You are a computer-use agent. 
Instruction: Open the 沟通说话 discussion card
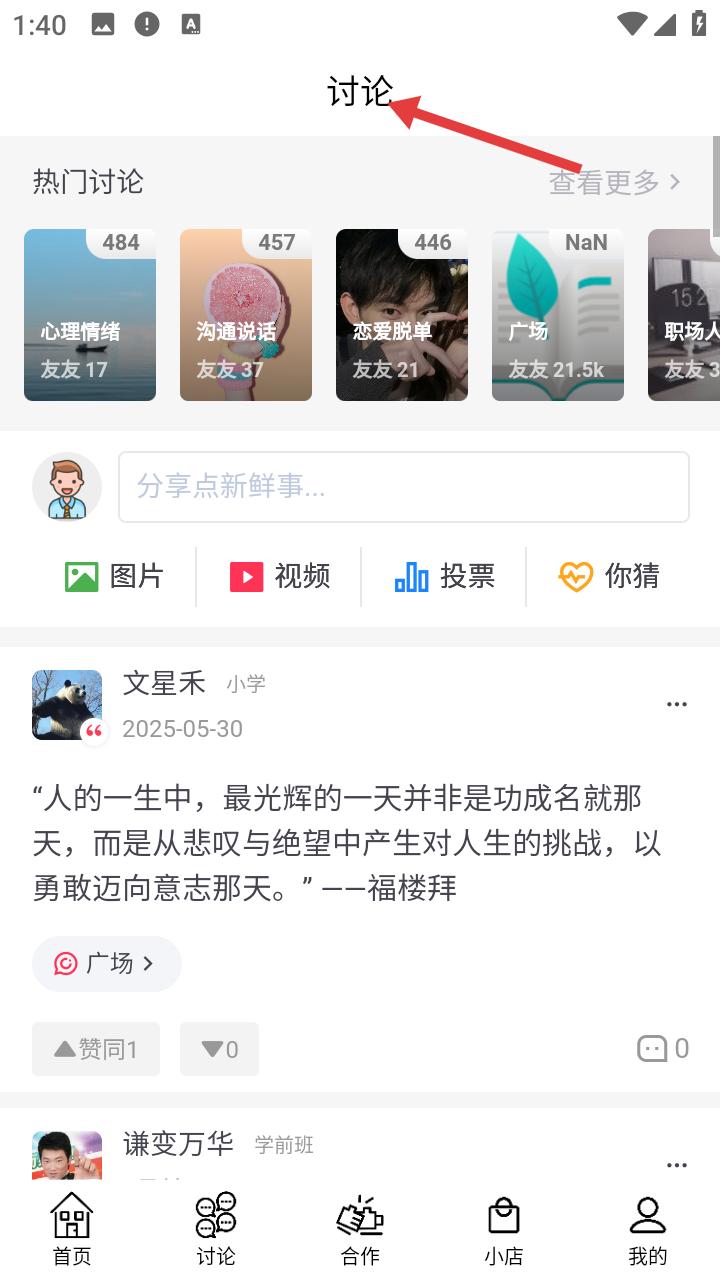pyautogui.click(x=246, y=315)
